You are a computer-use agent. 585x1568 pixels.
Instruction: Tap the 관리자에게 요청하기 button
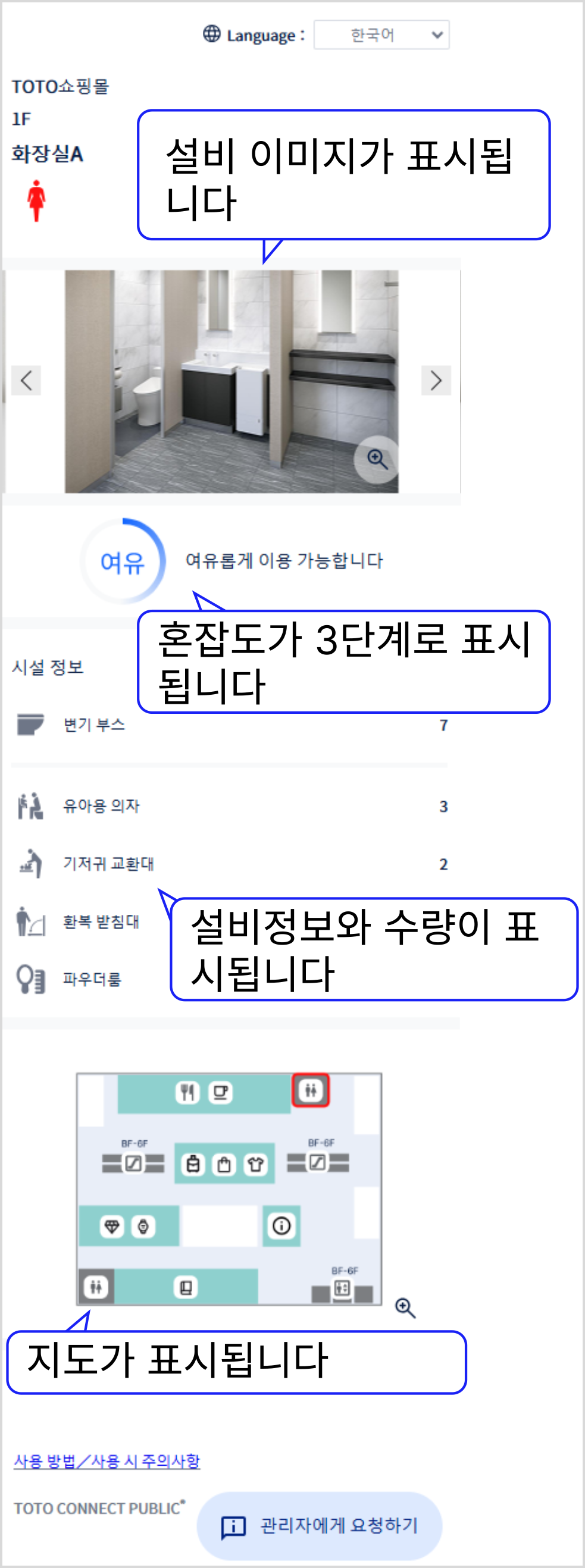(x=320, y=1525)
